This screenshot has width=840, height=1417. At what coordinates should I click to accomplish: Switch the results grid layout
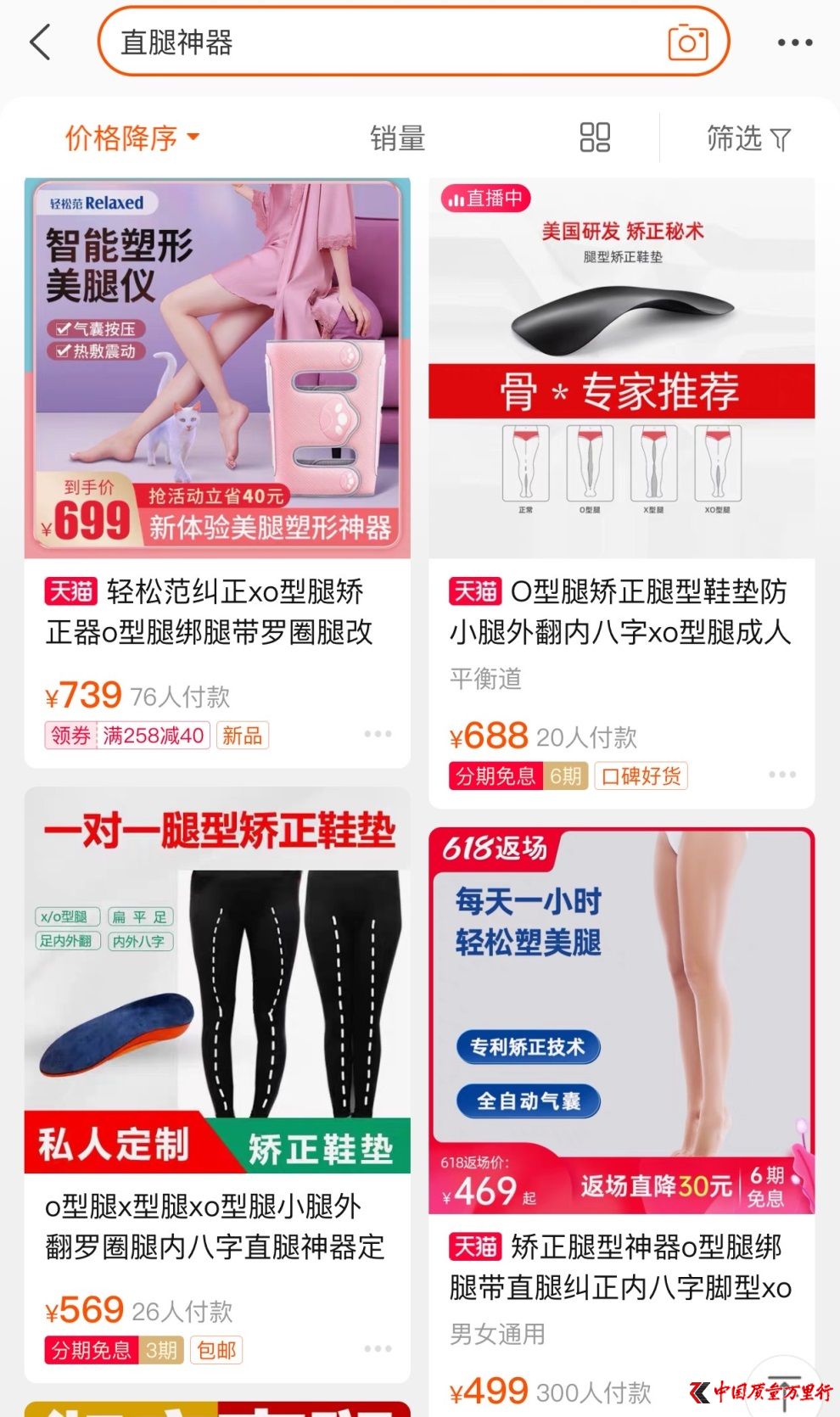595,137
